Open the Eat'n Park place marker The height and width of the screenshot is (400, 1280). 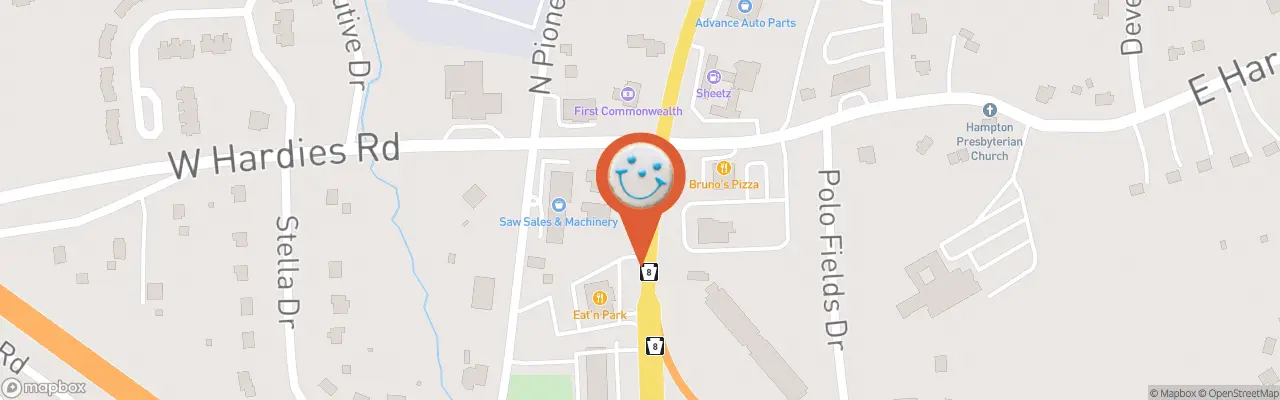[x=599, y=297]
